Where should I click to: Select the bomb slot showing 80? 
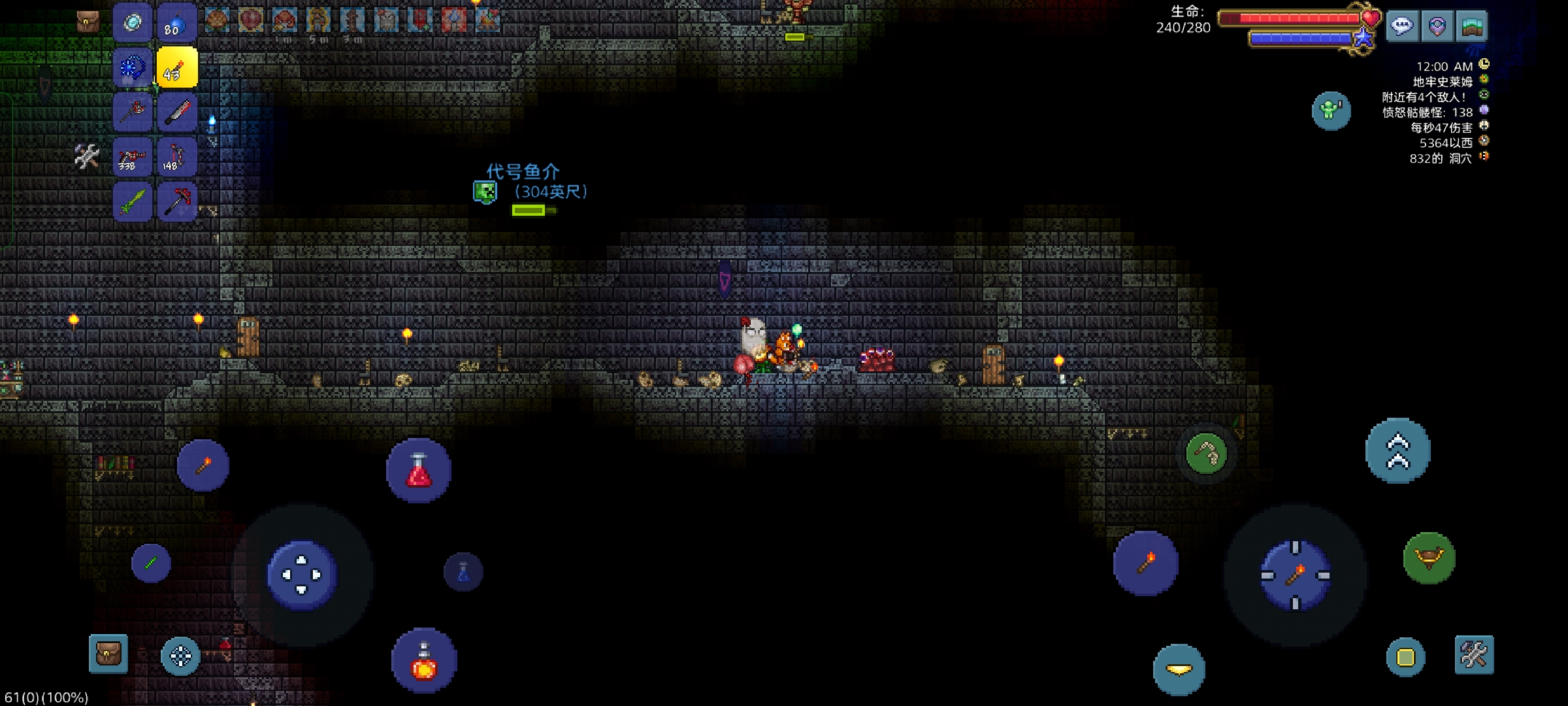tap(176, 24)
